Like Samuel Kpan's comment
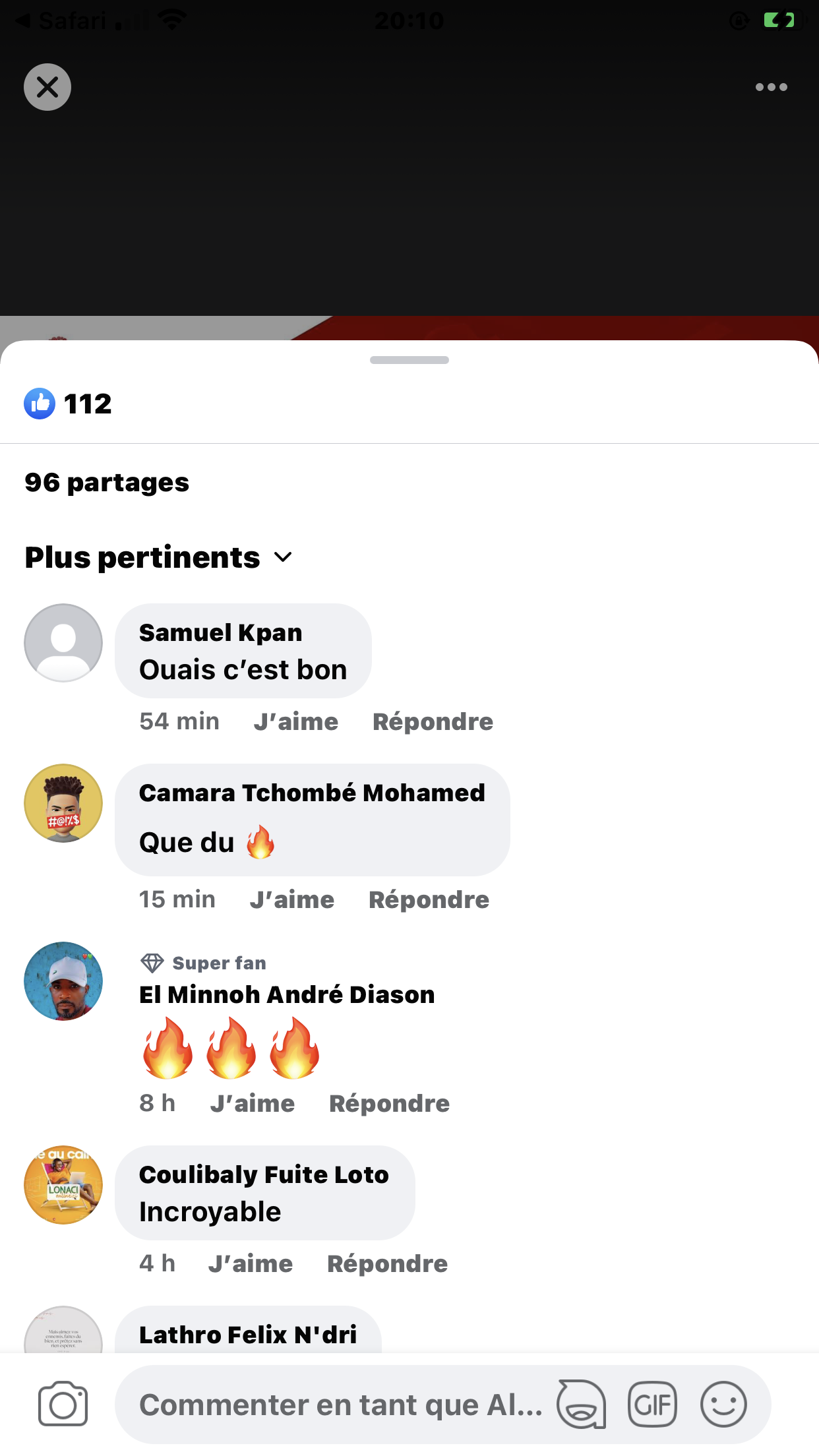 click(295, 721)
